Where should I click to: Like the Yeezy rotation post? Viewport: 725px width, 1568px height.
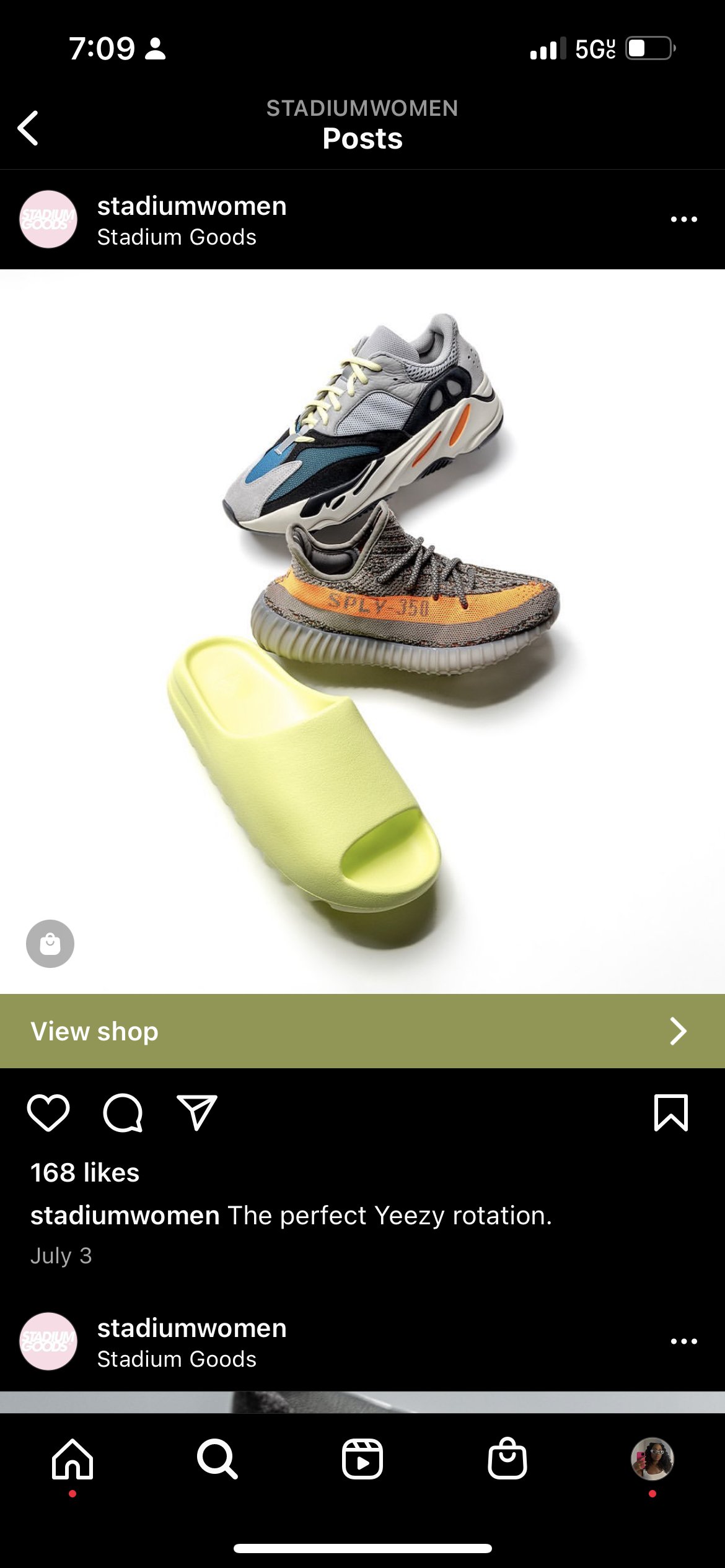click(x=48, y=1113)
